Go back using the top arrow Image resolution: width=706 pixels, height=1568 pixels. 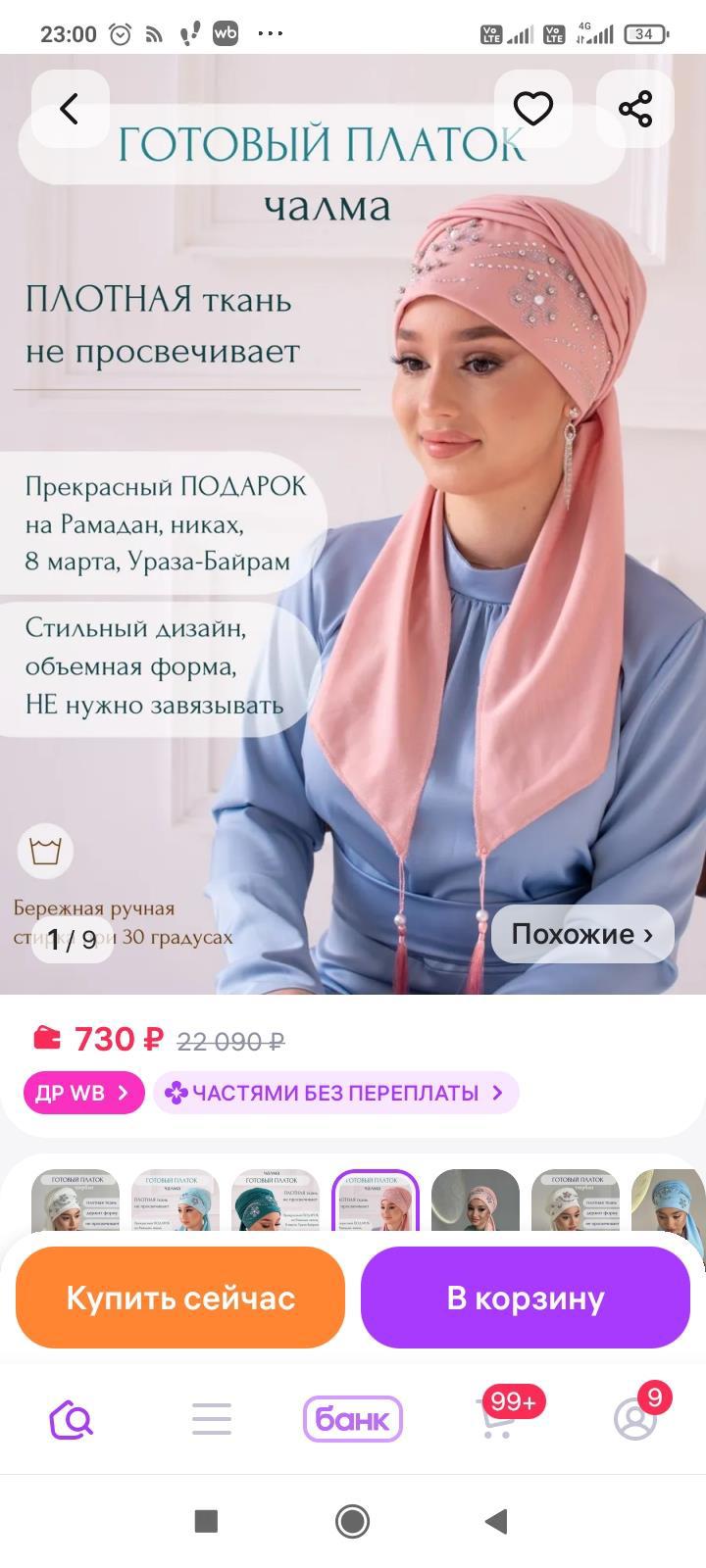70,109
